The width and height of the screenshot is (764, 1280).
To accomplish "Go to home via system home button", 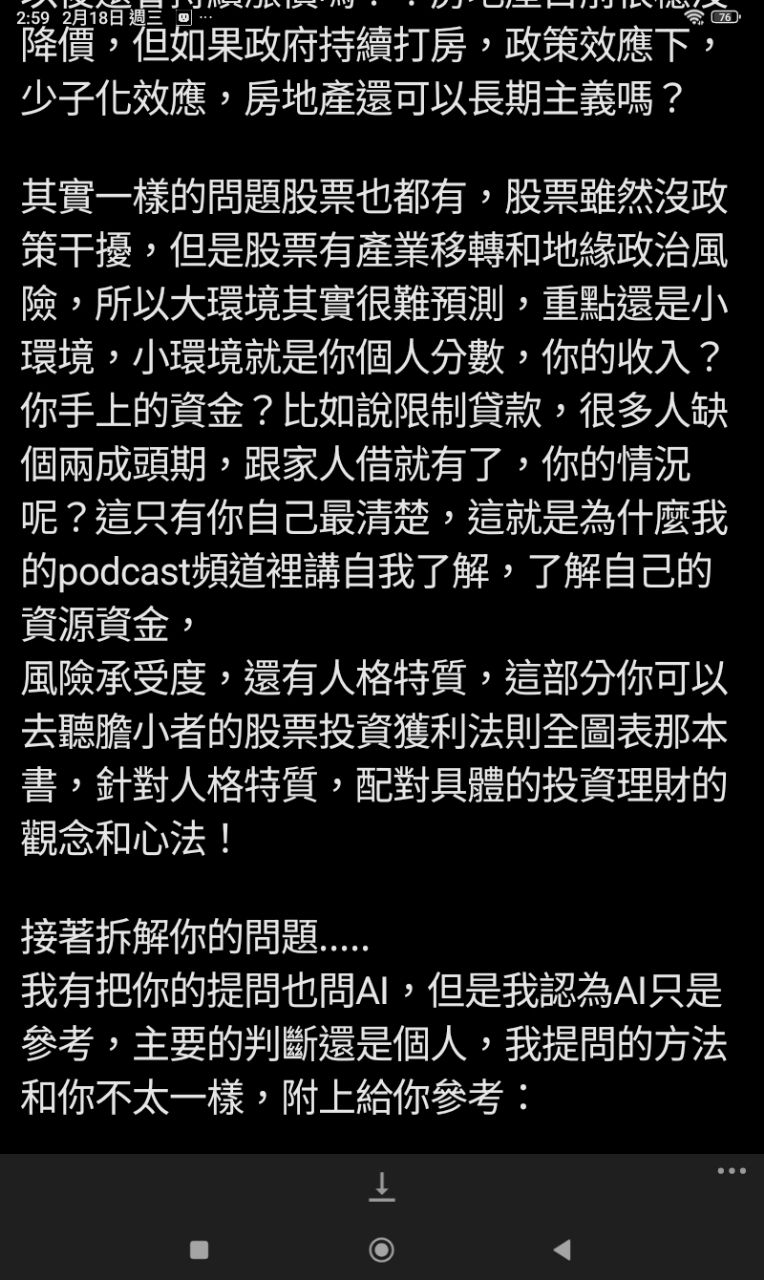I will [381, 1249].
